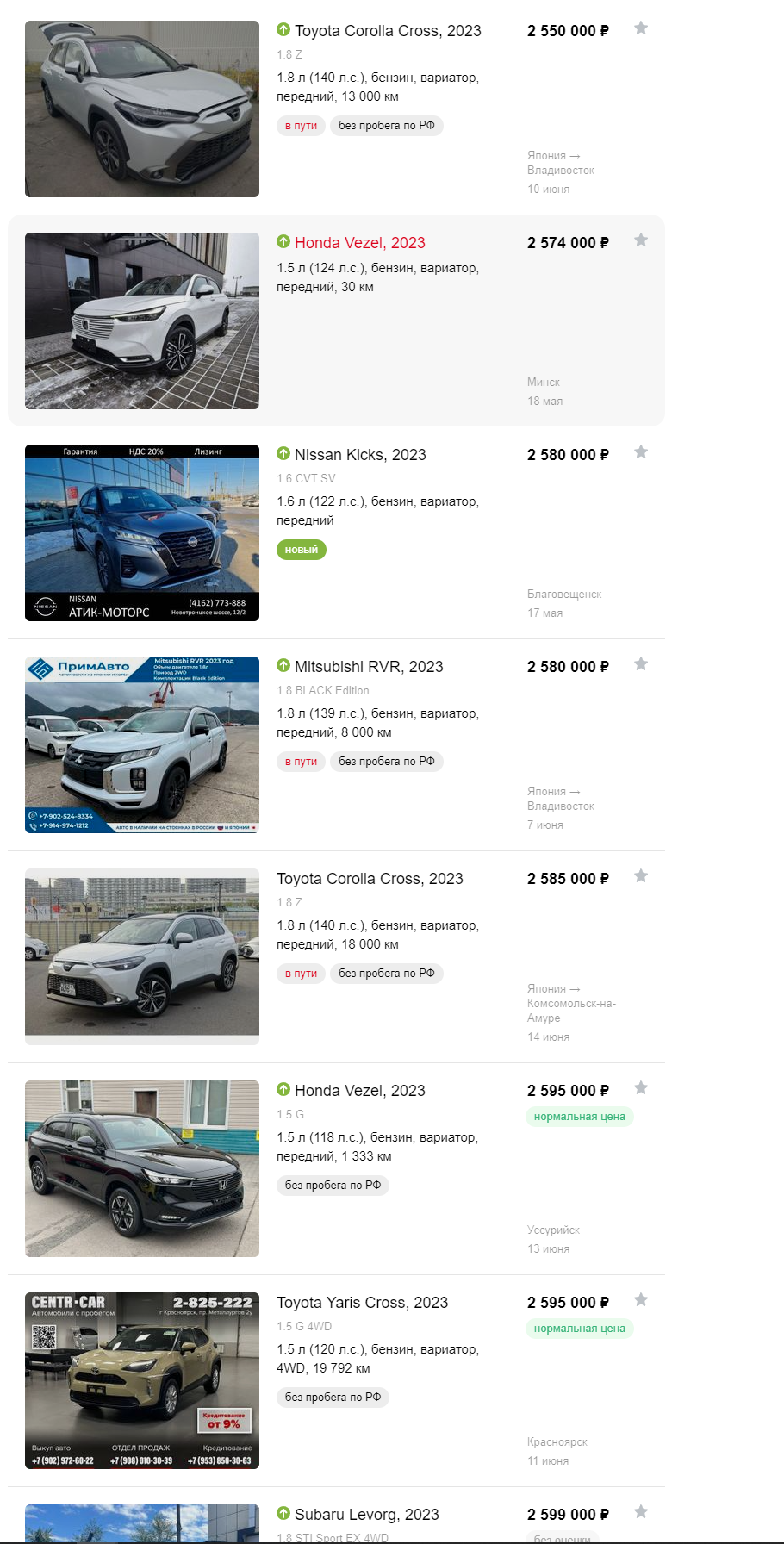
Task: Open Toyota Corolla Cross listing priced 2 585 000 ₽
Action: pos(370,879)
